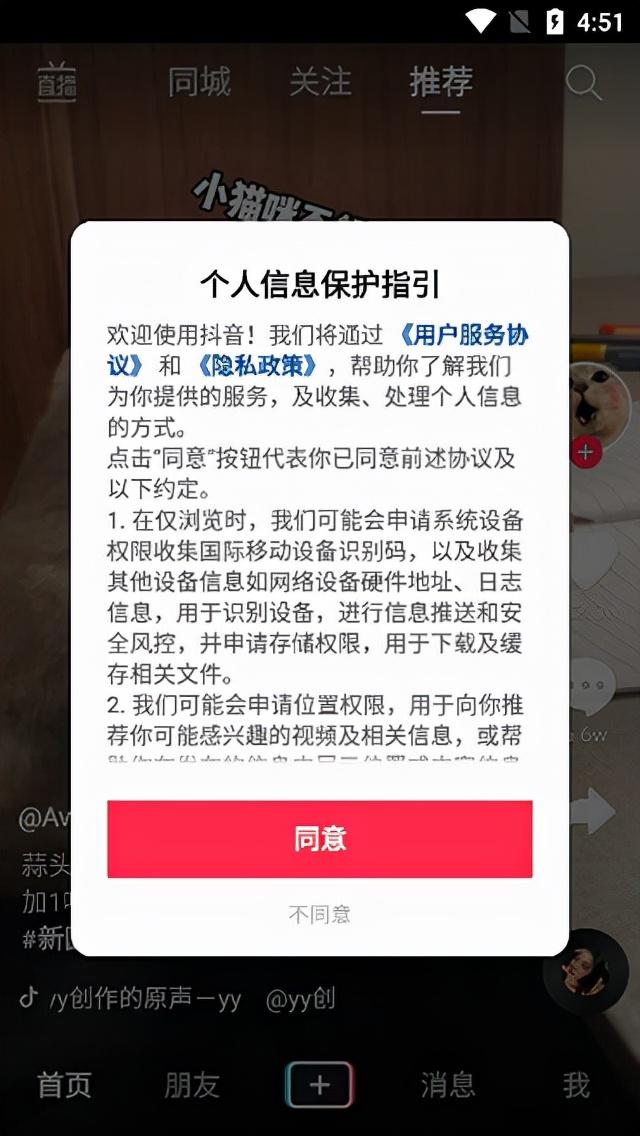640x1136 pixels.
Task: Switch to the 同城 tab
Action: click(x=199, y=83)
